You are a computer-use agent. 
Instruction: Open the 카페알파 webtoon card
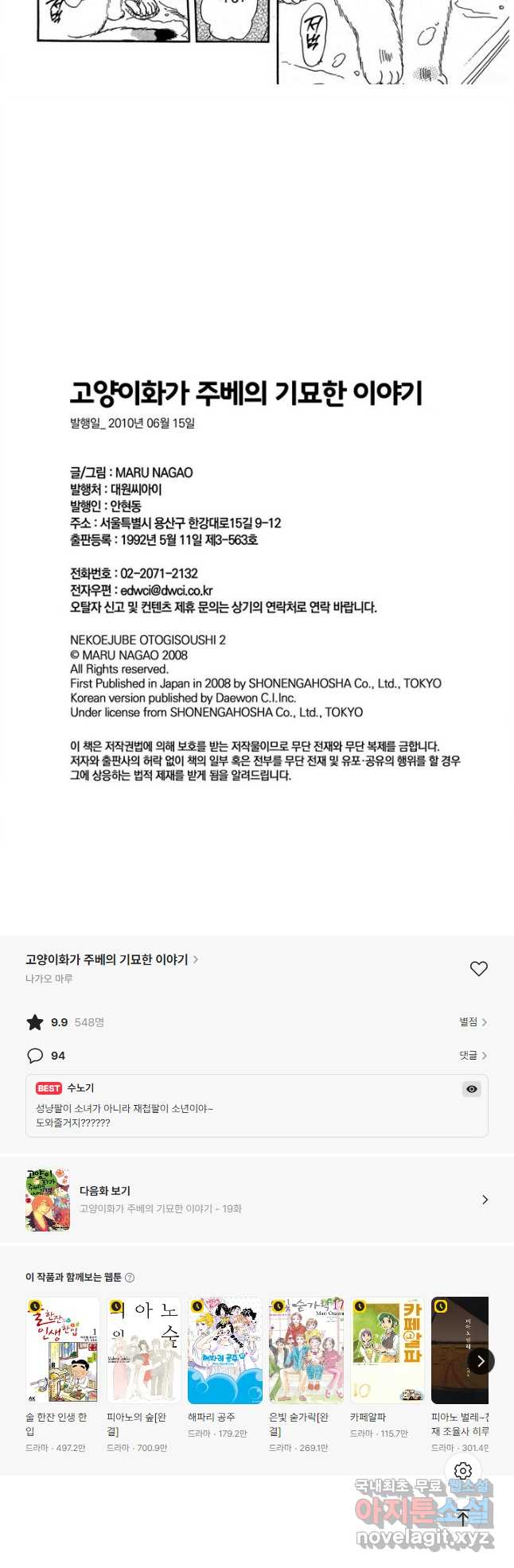point(387,1350)
